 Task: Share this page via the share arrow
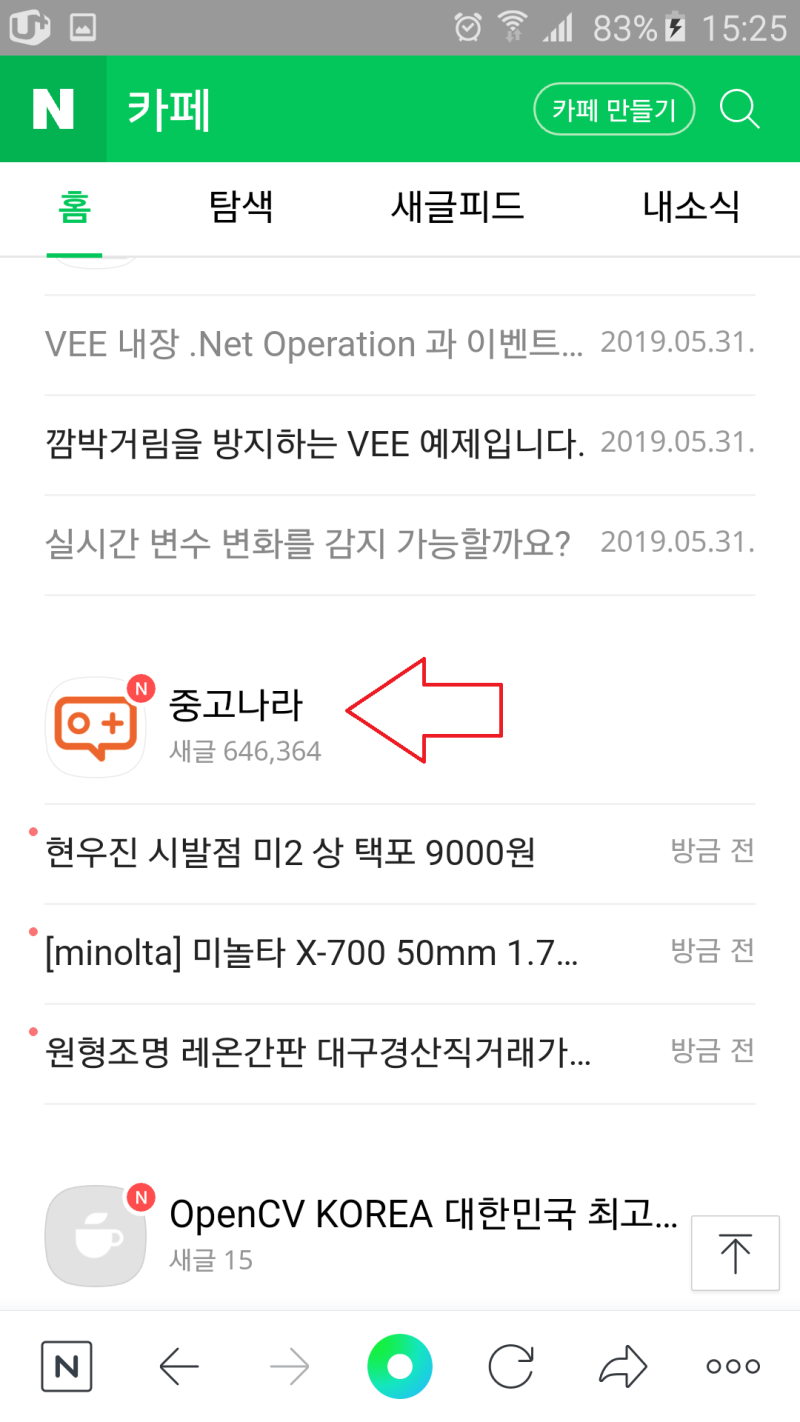coord(622,1366)
